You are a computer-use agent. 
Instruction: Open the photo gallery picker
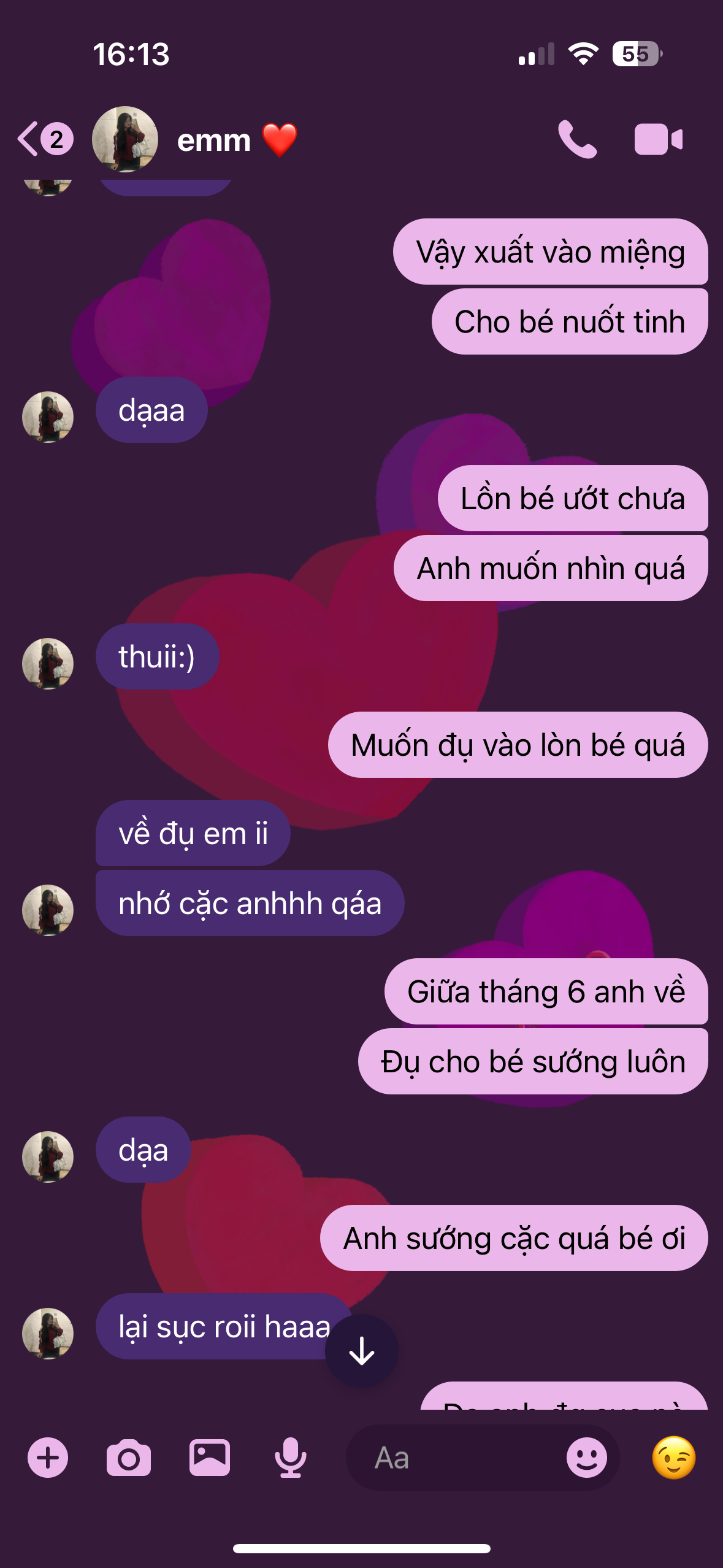coord(210,1458)
